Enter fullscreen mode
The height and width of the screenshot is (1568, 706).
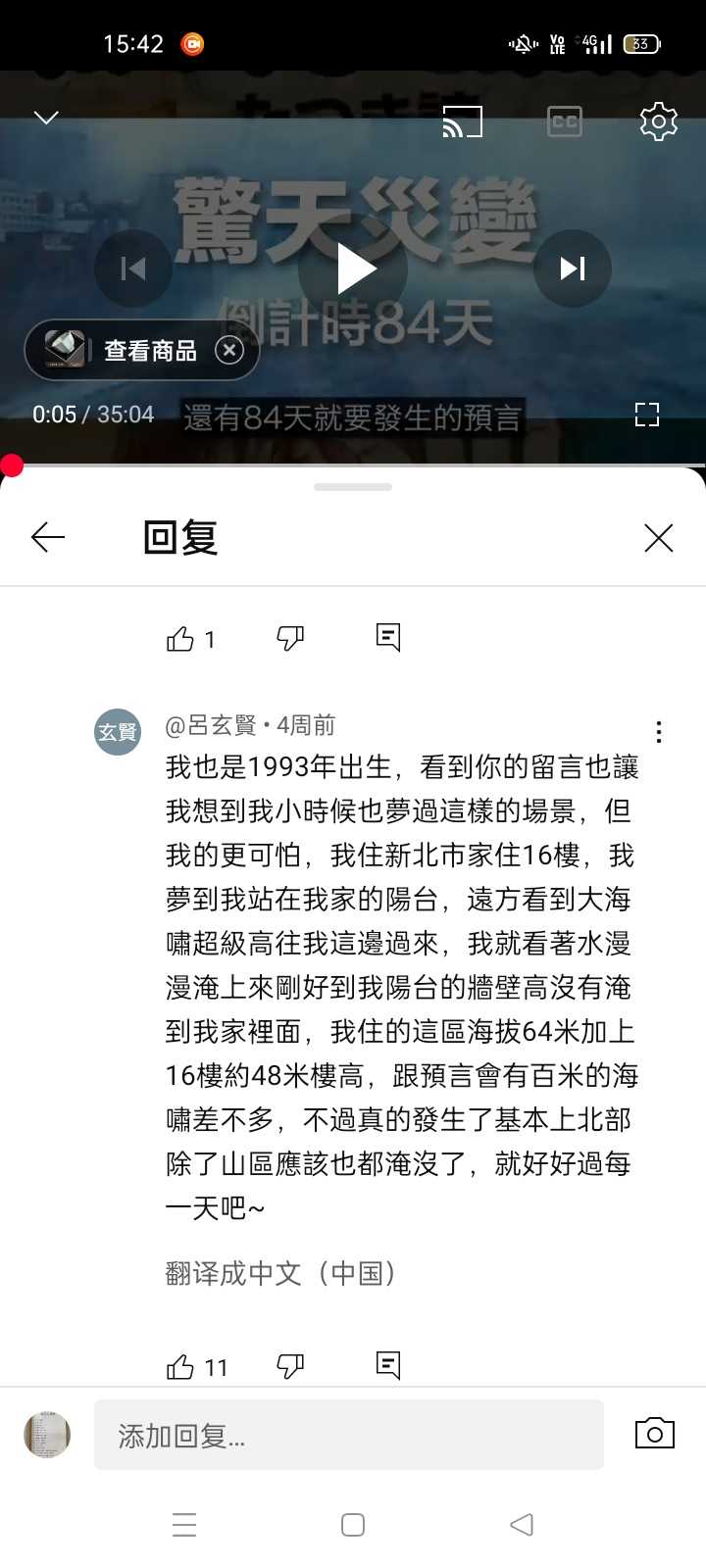point(647,415)
